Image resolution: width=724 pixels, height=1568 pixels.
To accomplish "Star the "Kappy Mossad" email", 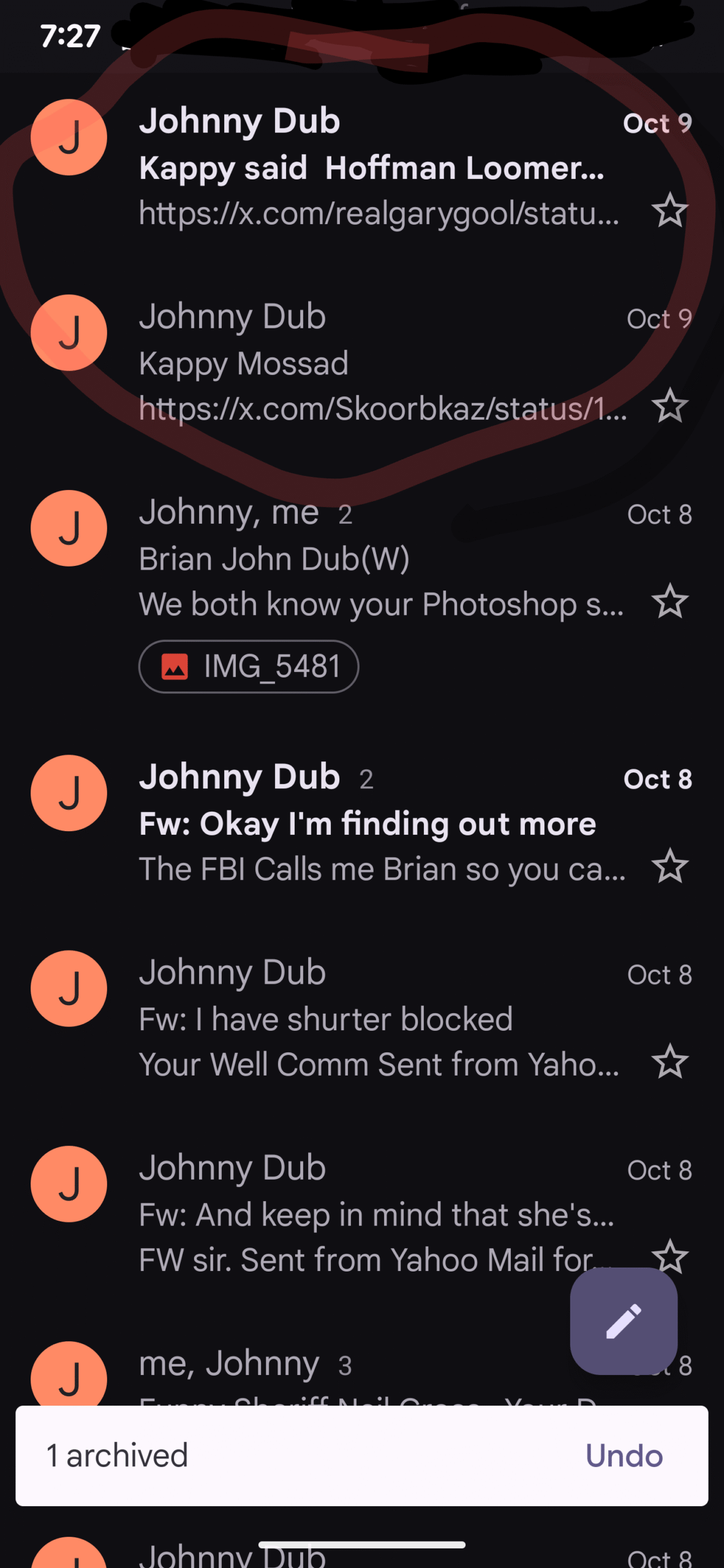I will (669, 405).
